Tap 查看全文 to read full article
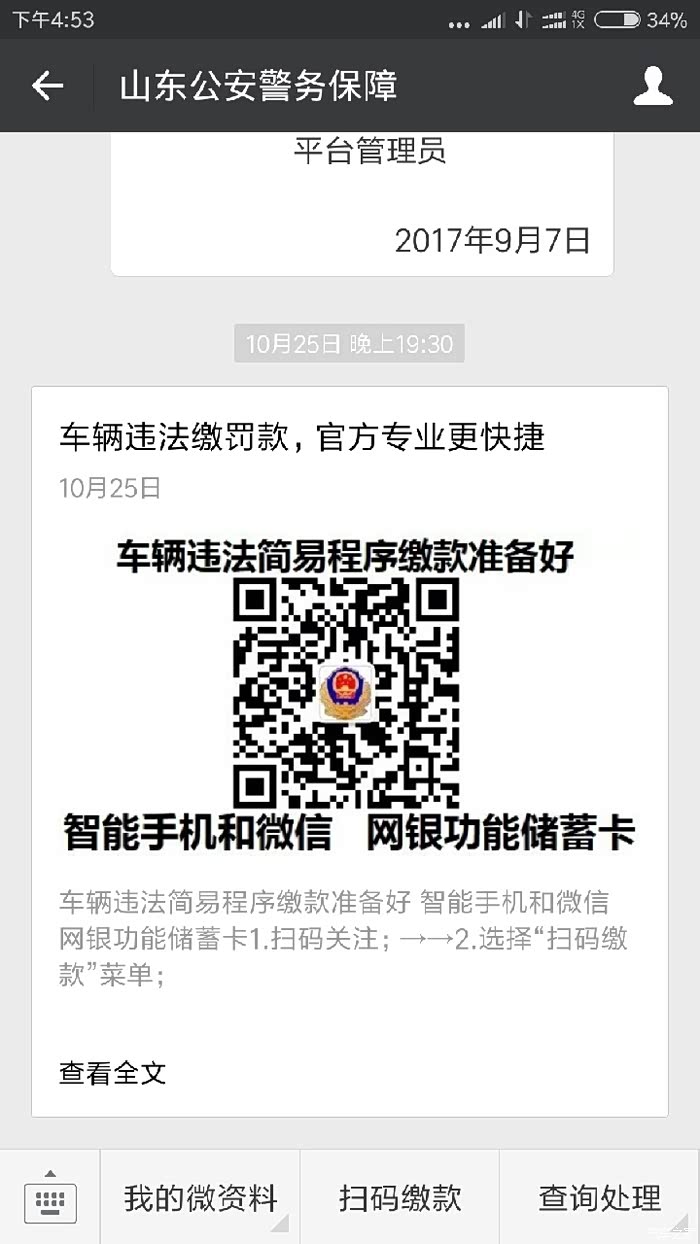The height and width of the screenshot is (1244, 700). (x=112, y=1073)
